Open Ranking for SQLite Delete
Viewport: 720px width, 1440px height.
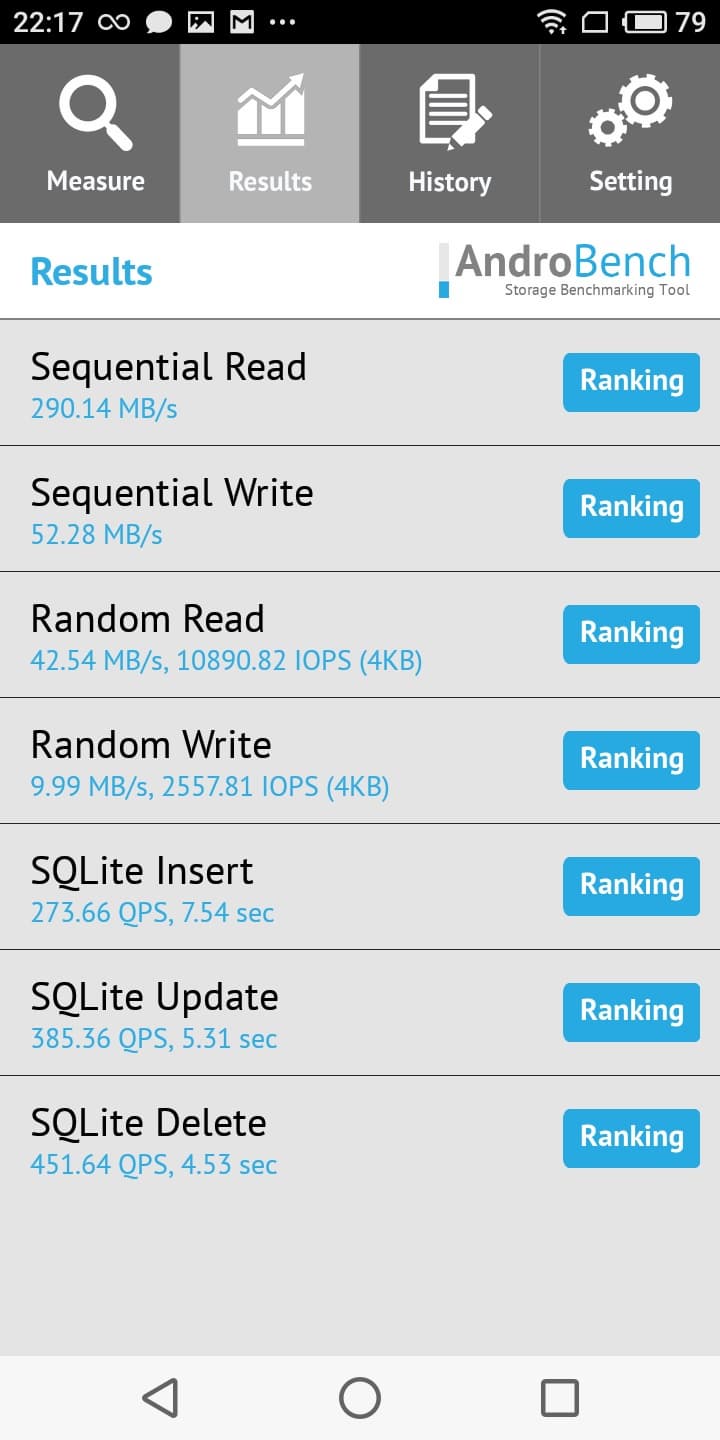(631, 1137)
